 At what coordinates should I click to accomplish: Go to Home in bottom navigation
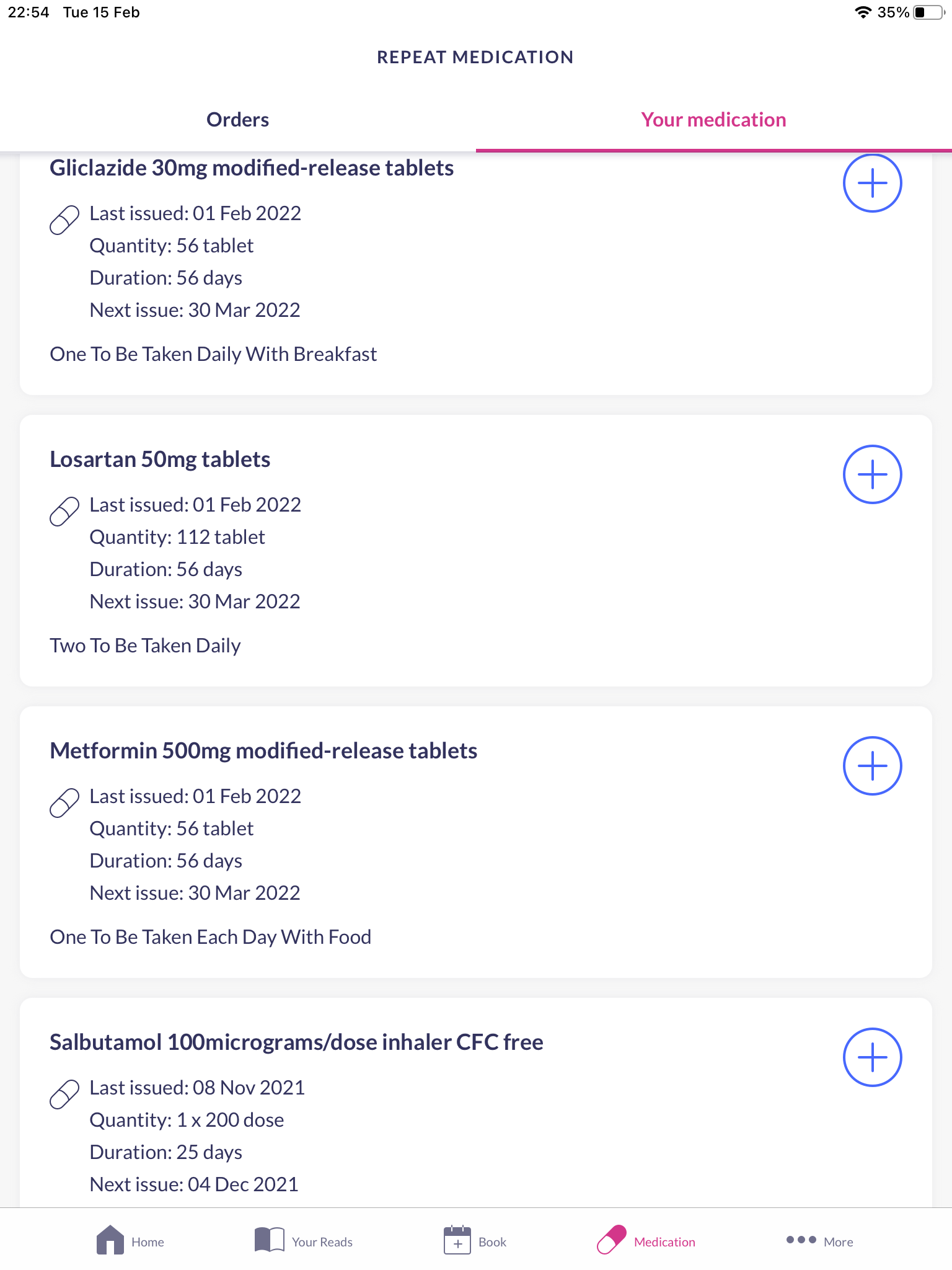(x=130, y=1241)
